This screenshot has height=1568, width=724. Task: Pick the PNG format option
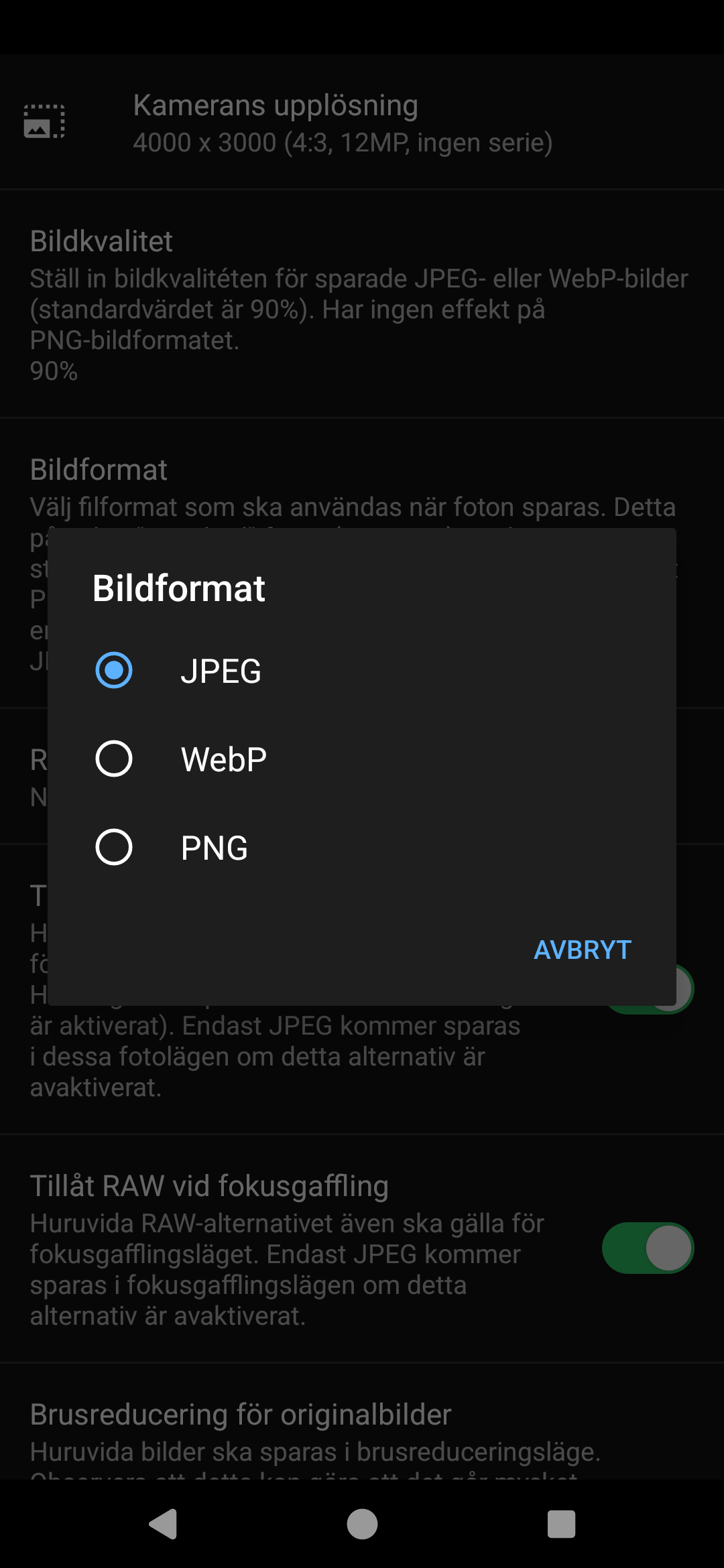pos(362,848)
